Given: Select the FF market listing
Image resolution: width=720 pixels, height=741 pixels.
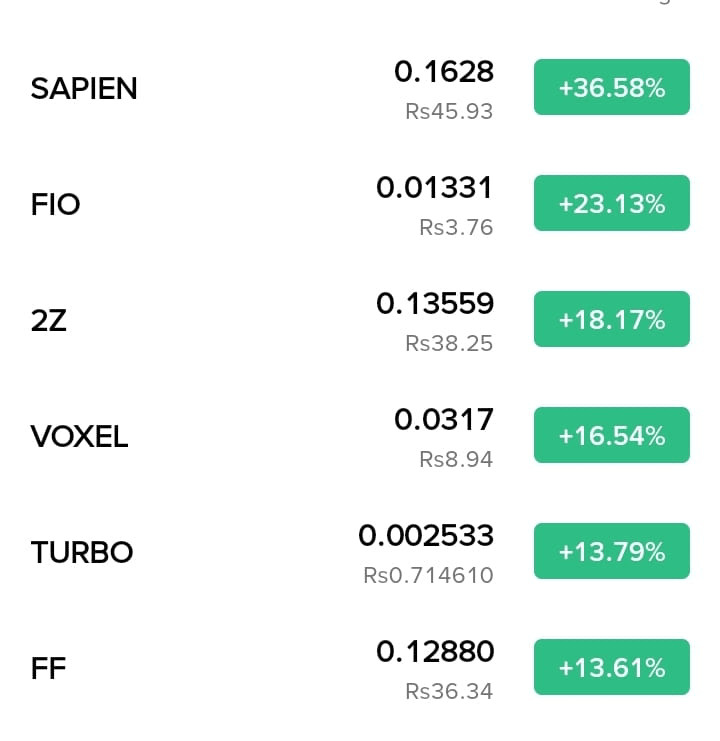Looking at the screenshot, I should (x=360, y=667).
